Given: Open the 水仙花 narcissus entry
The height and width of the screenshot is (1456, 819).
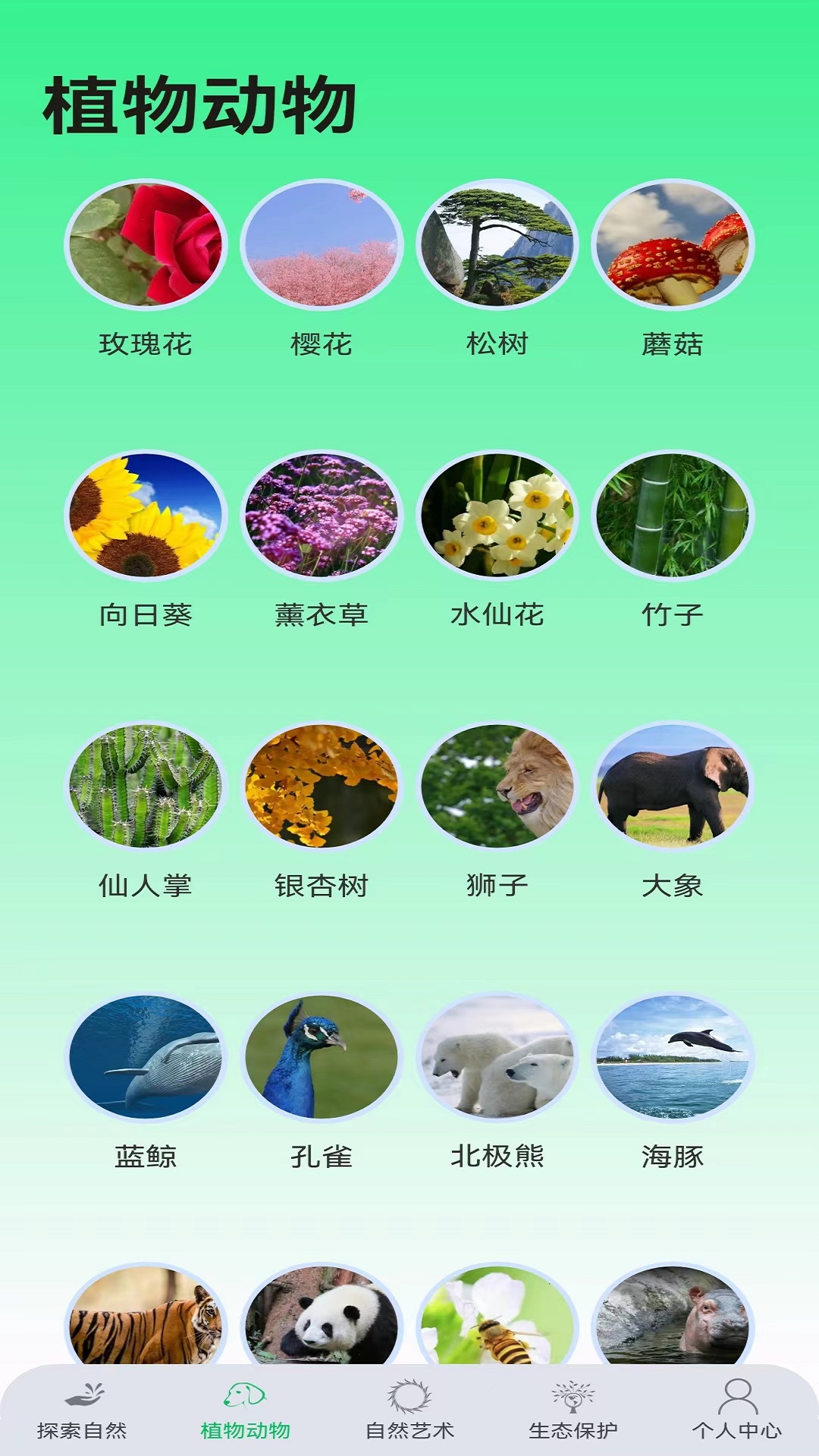Looking at the screenshot, I should 497,516.
